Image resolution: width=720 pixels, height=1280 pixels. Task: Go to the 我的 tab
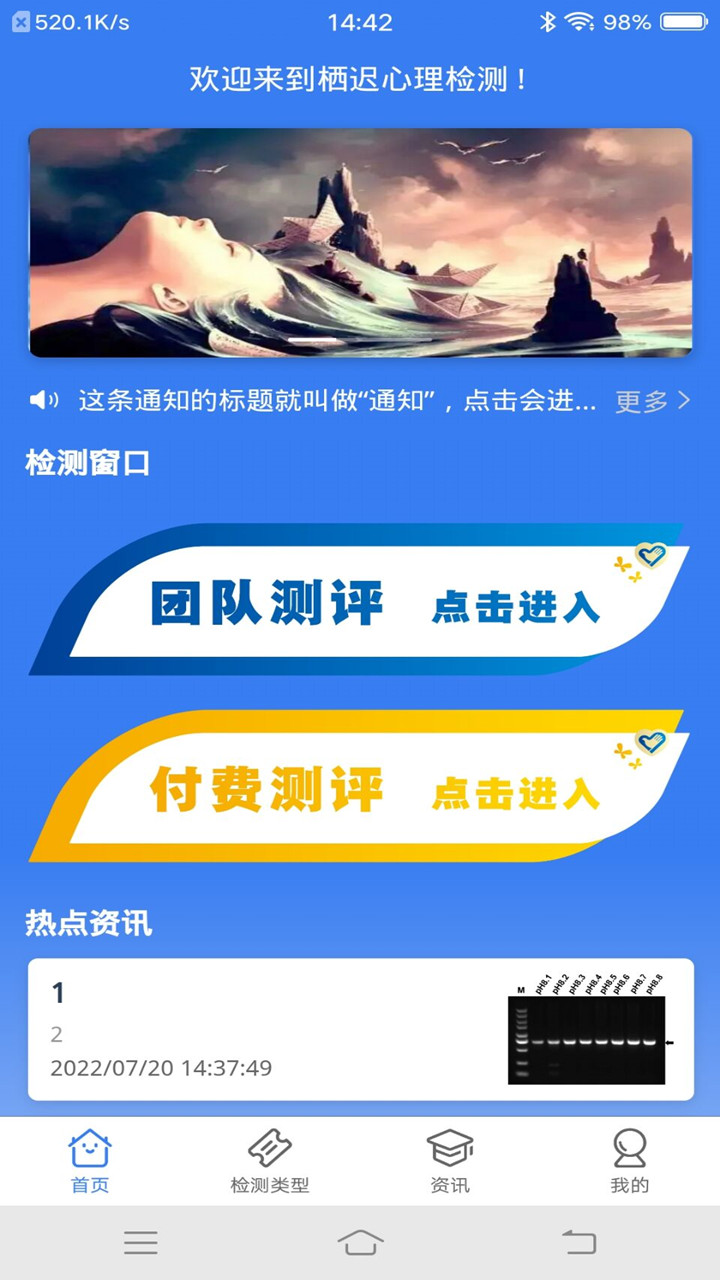pyautogui.click(x=630, y=1161)
